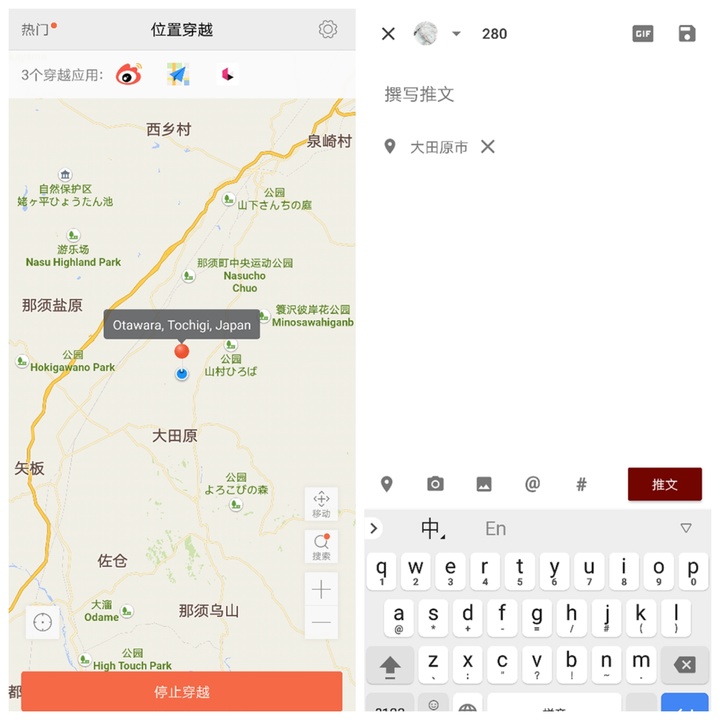Open the 搜索 map search button

click(x=321, y=547)
